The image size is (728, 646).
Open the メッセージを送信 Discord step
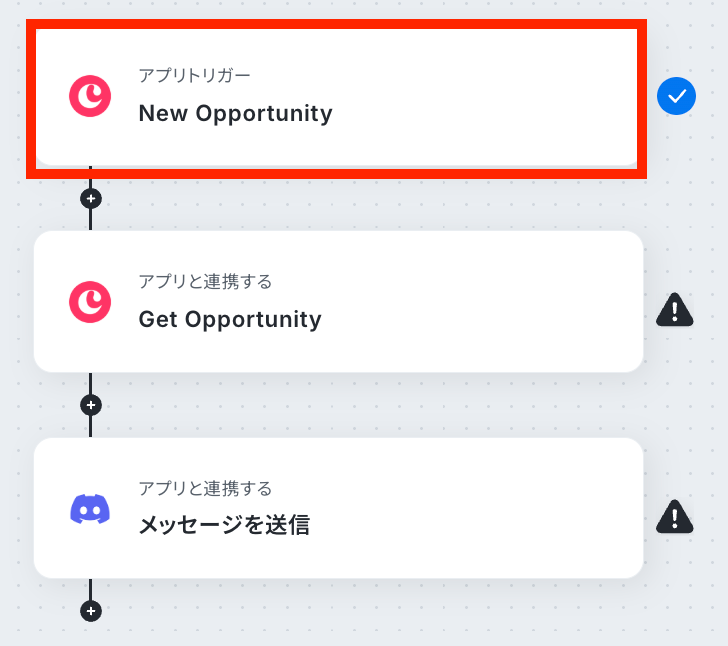[337, 508]
